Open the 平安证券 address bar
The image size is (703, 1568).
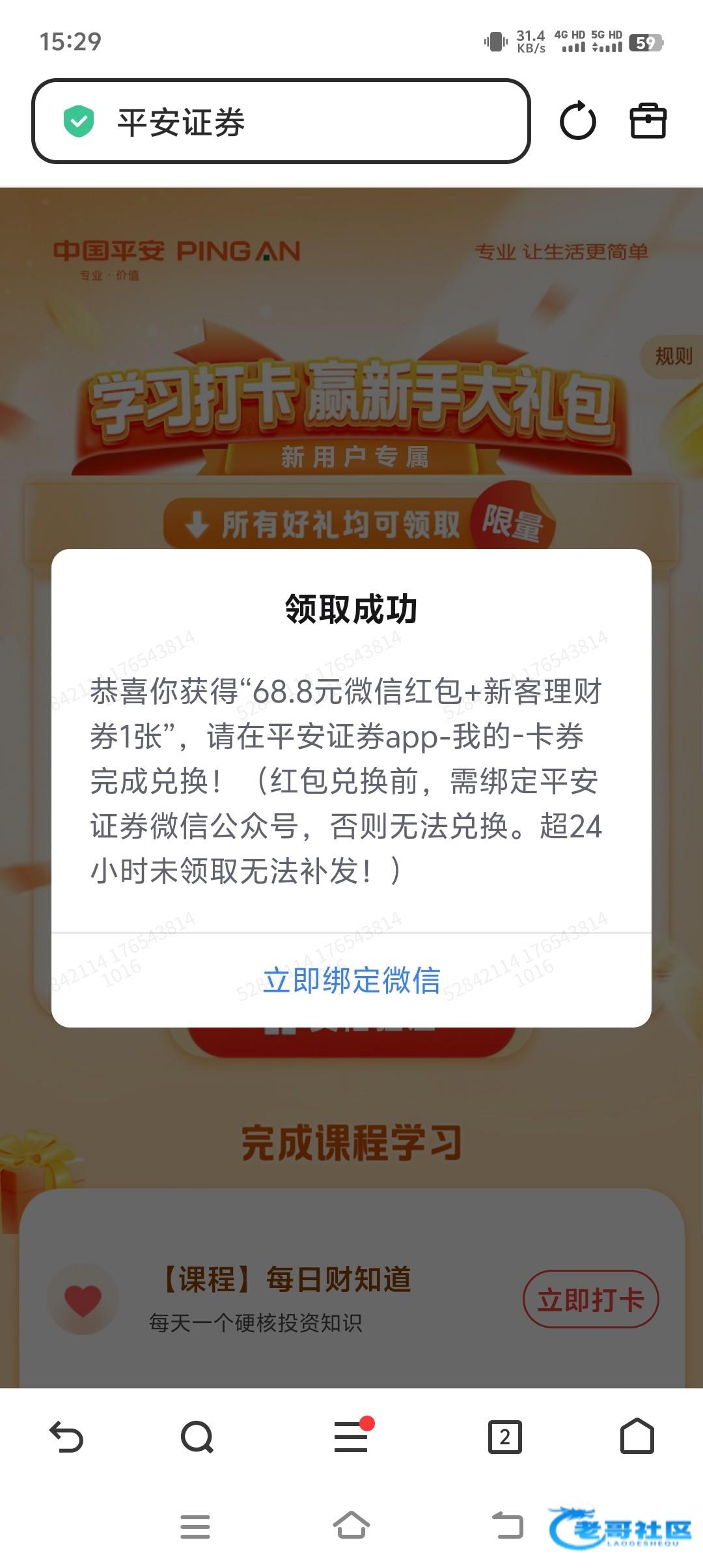point(280,122)
